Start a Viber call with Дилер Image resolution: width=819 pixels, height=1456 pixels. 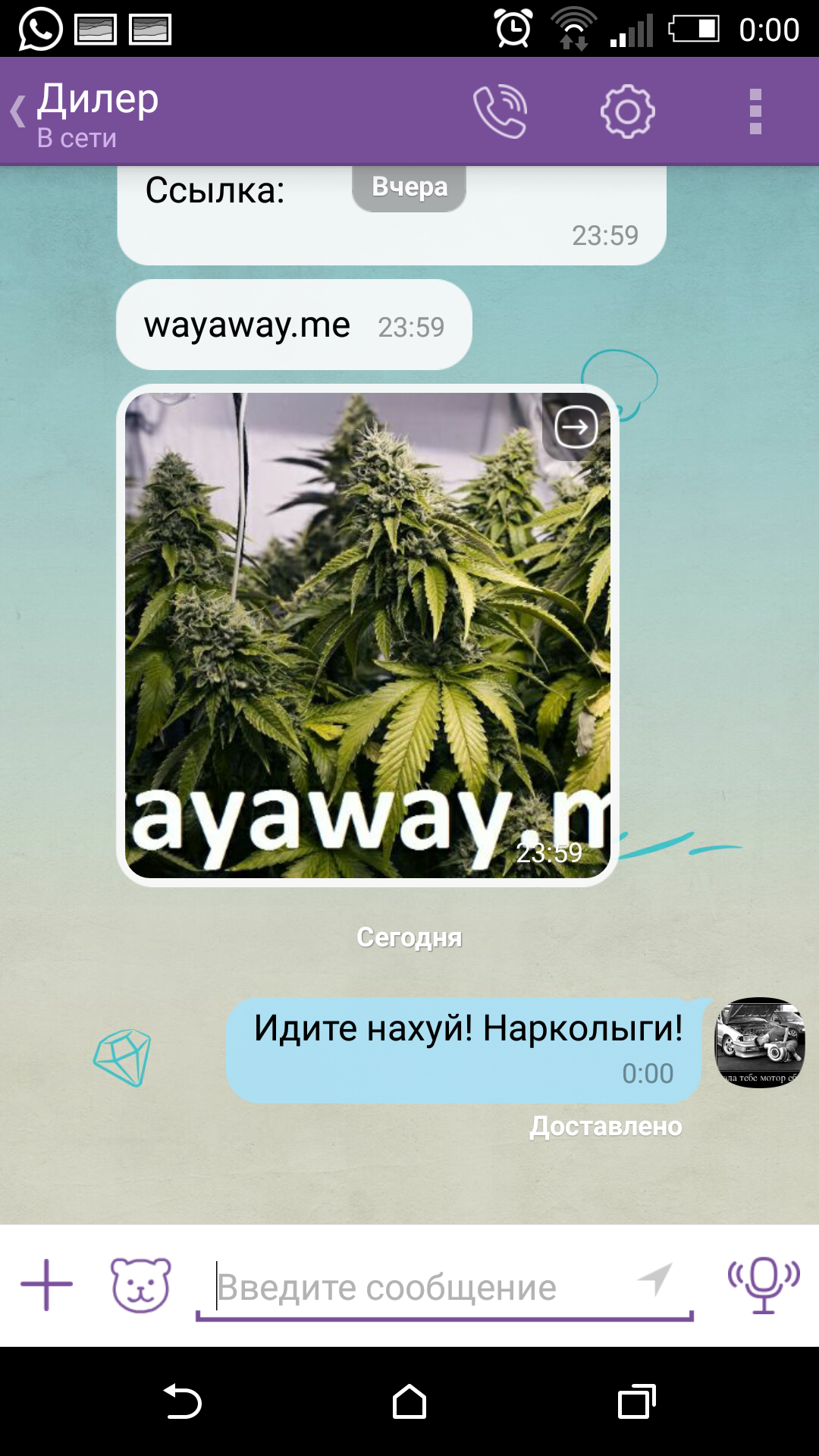pyautogui.click(x=500, y=112)
